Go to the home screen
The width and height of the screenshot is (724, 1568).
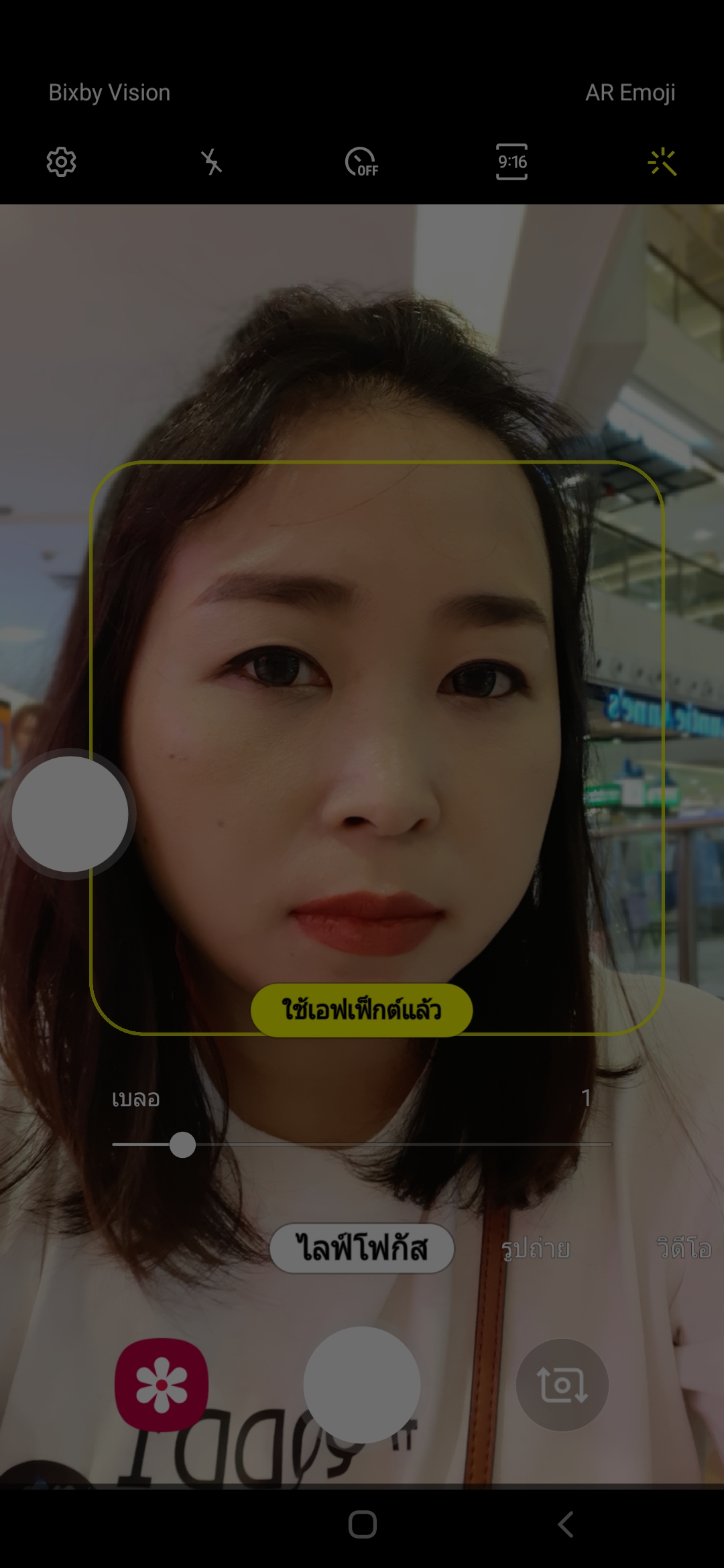tap(363, 1524)
